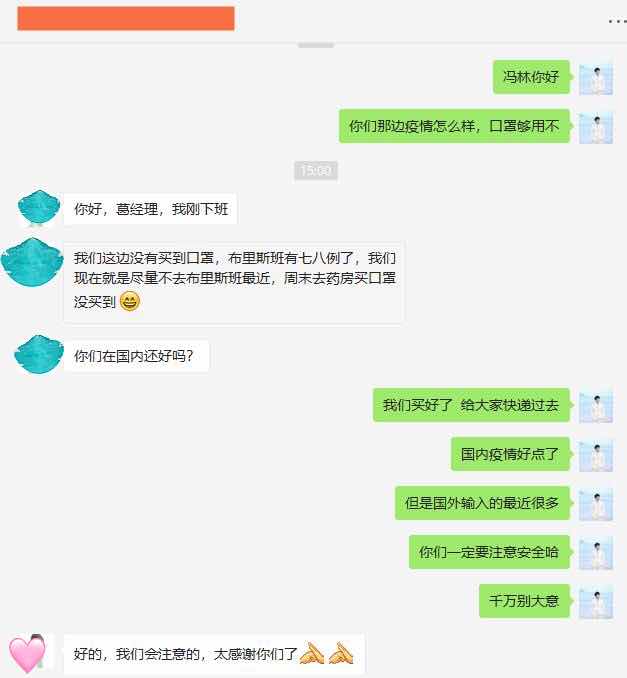This screenshot has width=627, height=678.
Task: Tap the sender avatar beside 冯林你好
Action: [x=596, y=77]
